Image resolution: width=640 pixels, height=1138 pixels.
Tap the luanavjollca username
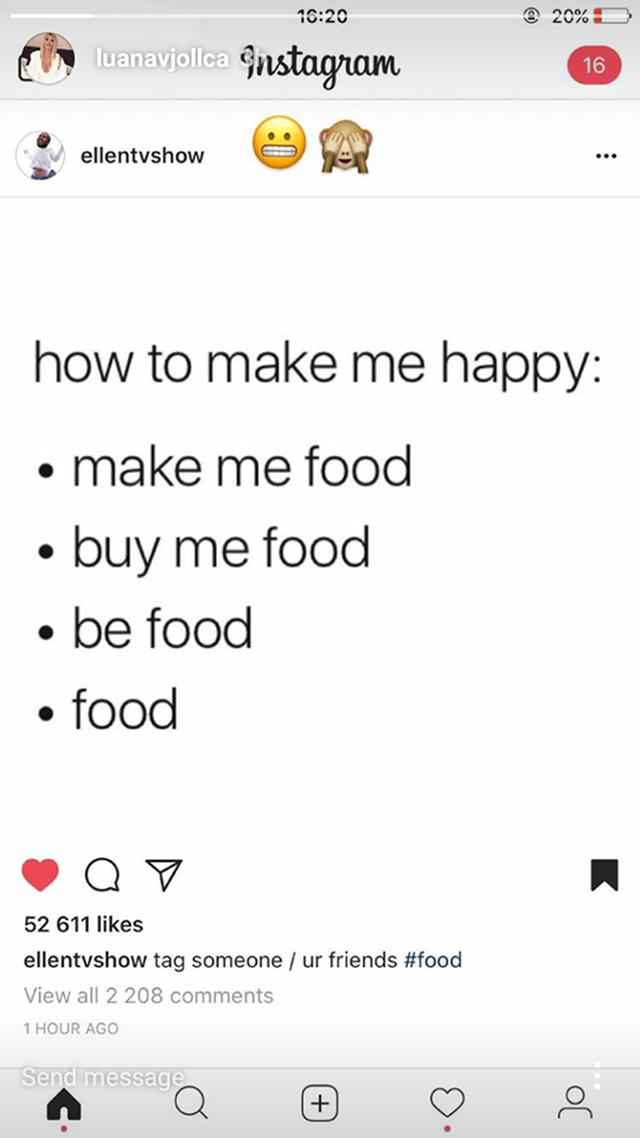point(161,60)
